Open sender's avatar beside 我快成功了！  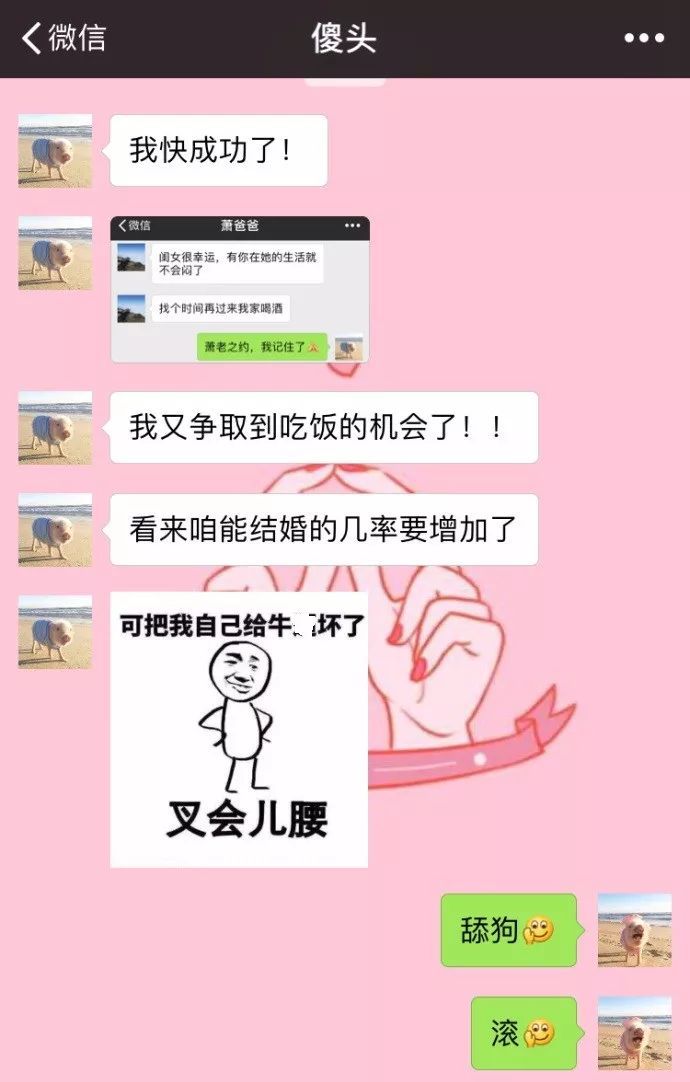click(x=55, y=150)
